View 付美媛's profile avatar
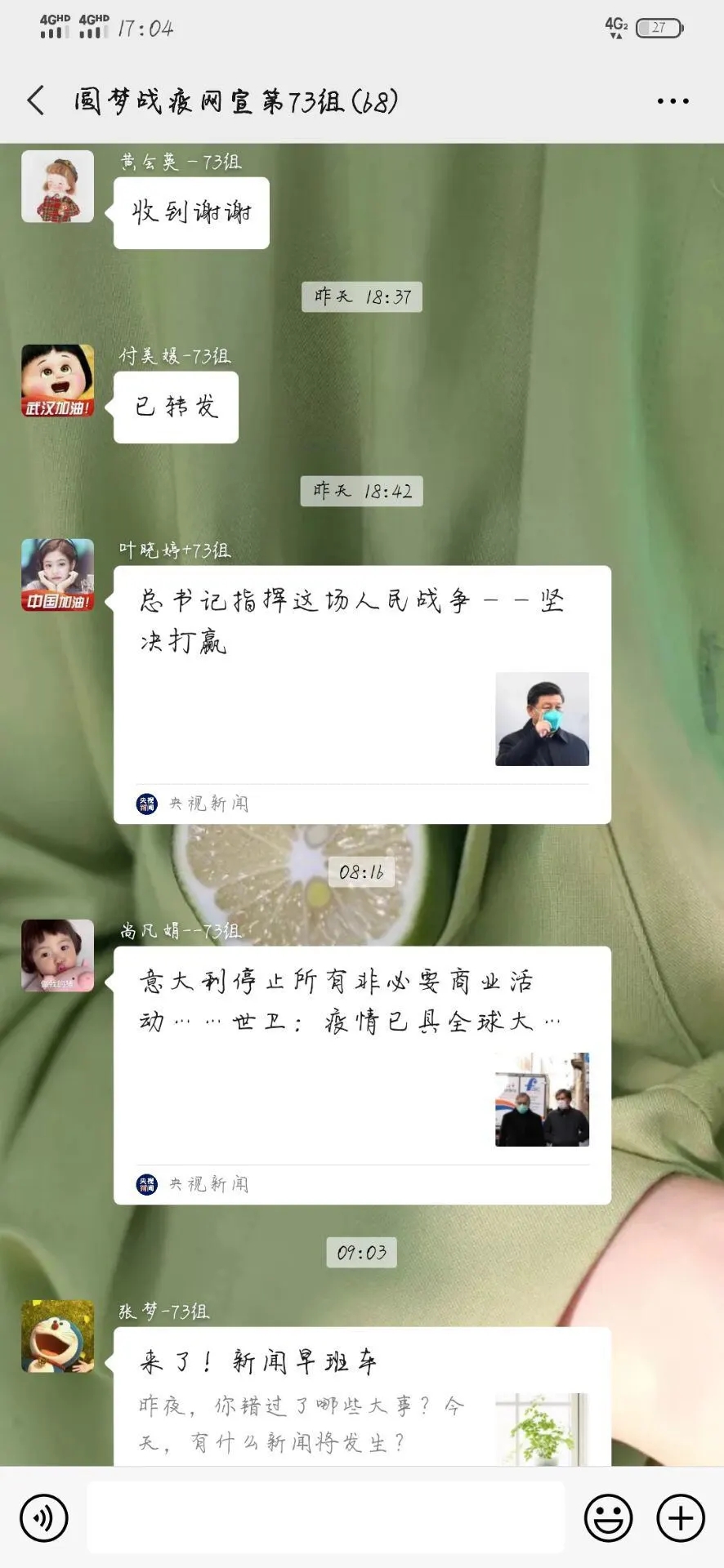This screenshot has height=1568, width=724. pyautogui.click(x=57, y=381)
